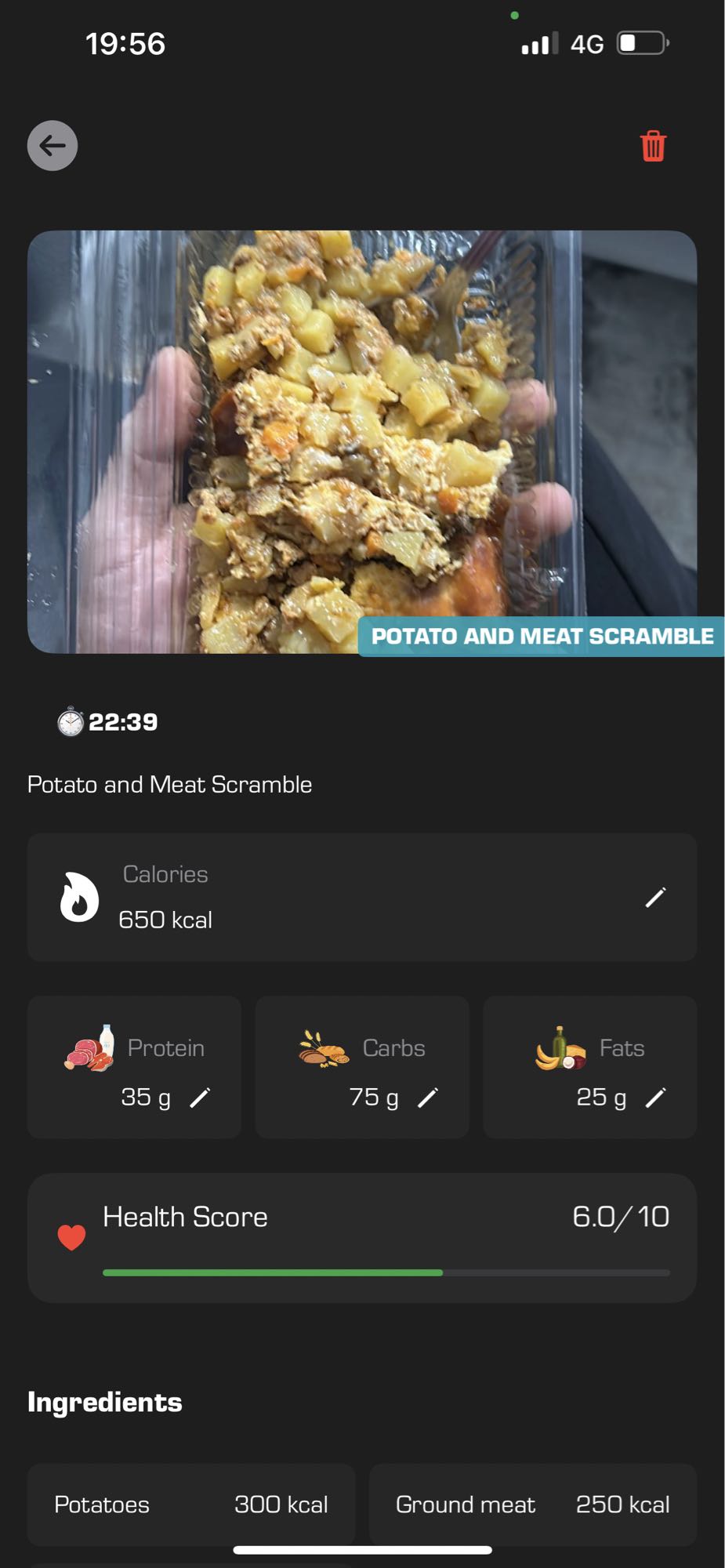Tap the pencil to edit fats
The image size is (725, 1568).
click(657, 1098)
